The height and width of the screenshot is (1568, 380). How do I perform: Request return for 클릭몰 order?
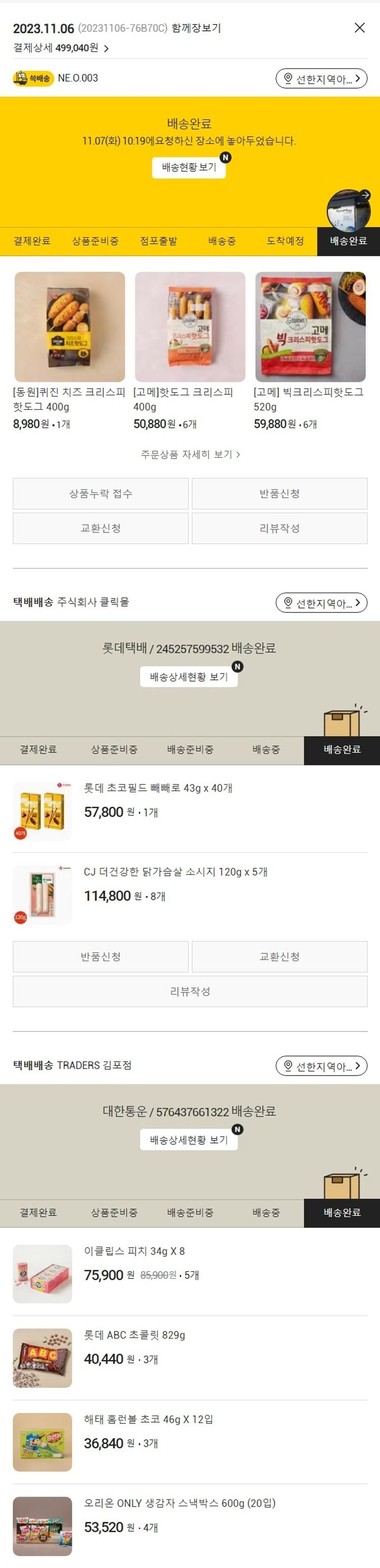point(100,957)
